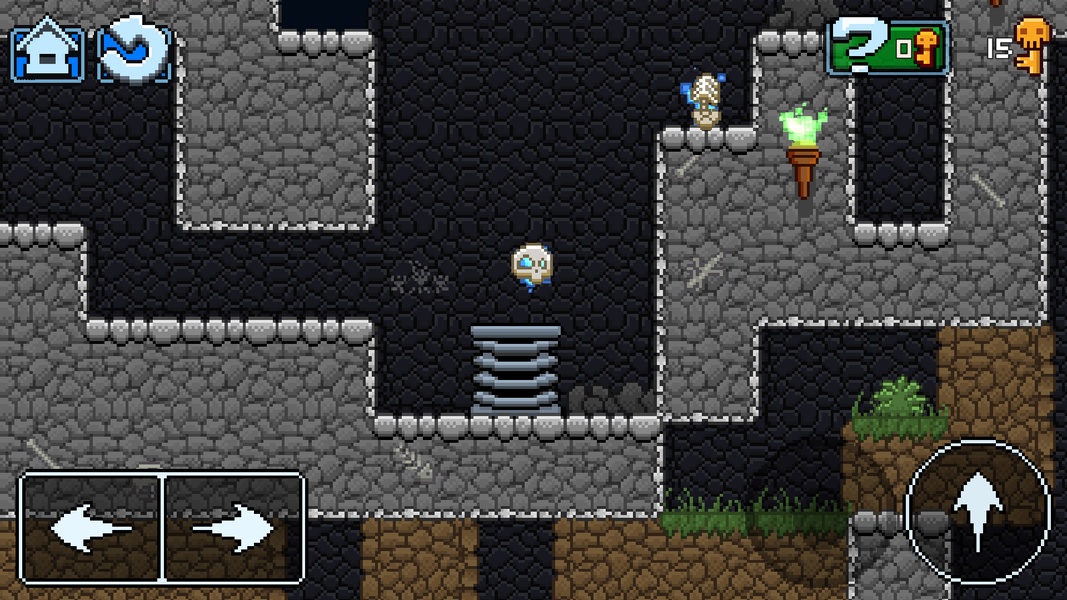Jump using the up arrow button

[x=977, y=511]
